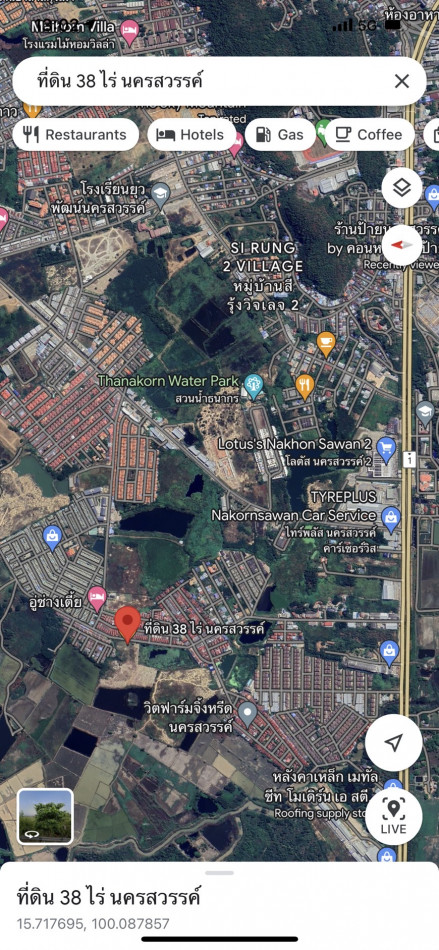Choose the Coffee chip
Image resolution: width=439 pixels, height=950 pixels.
pos(369,135)
